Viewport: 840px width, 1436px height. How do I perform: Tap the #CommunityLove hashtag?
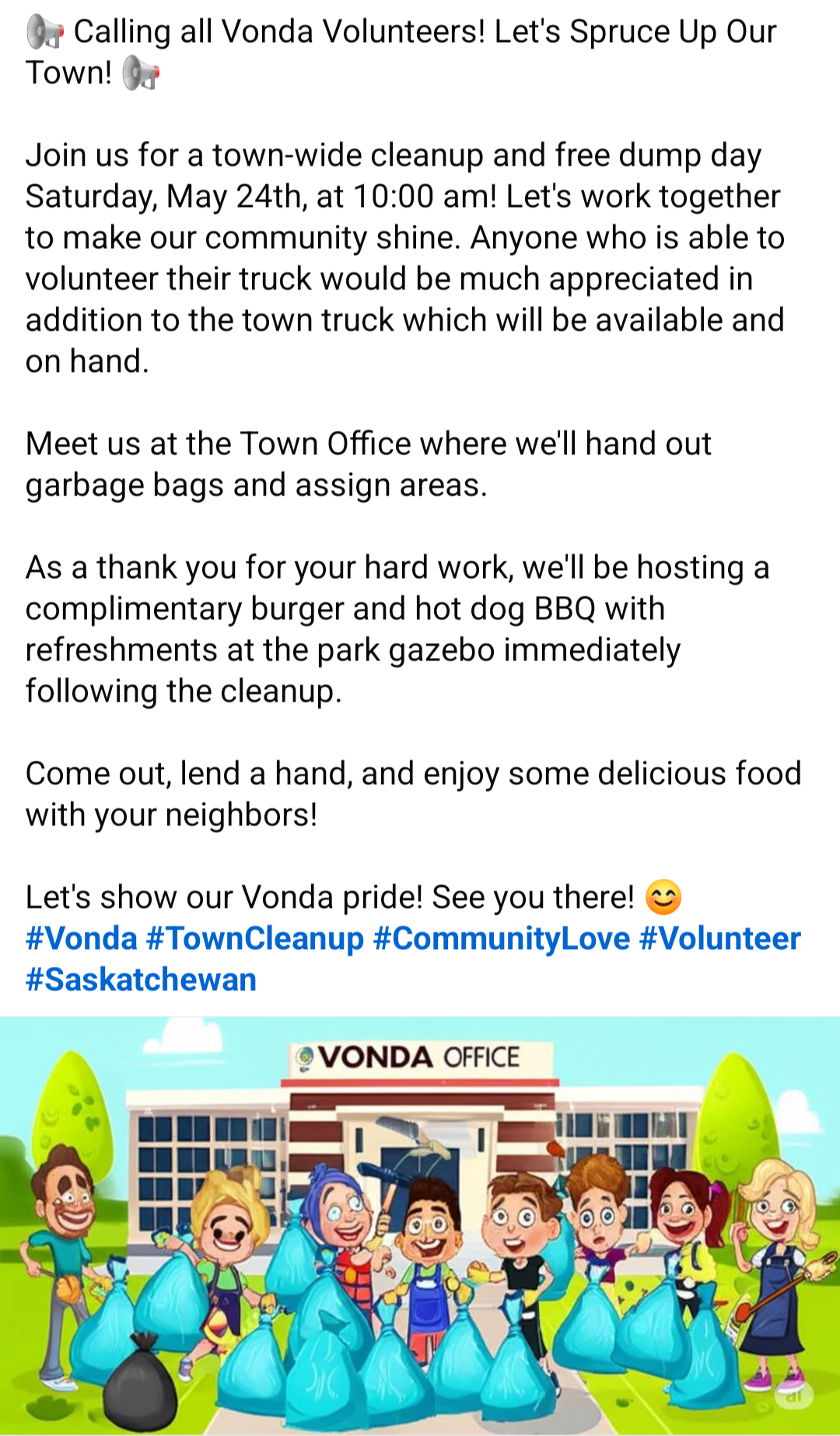pos(501,938)
